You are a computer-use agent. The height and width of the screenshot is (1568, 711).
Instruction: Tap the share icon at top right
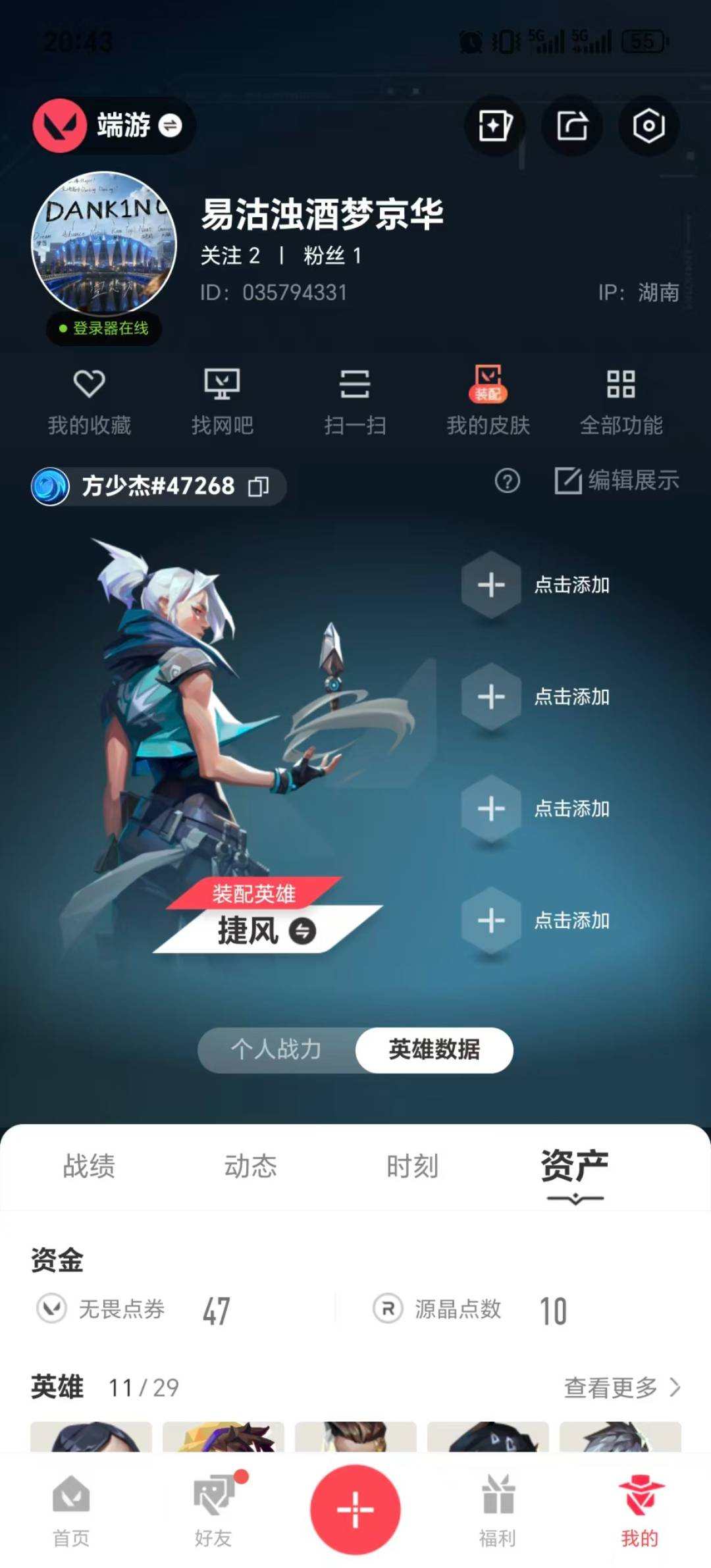(x=572, y=126)
